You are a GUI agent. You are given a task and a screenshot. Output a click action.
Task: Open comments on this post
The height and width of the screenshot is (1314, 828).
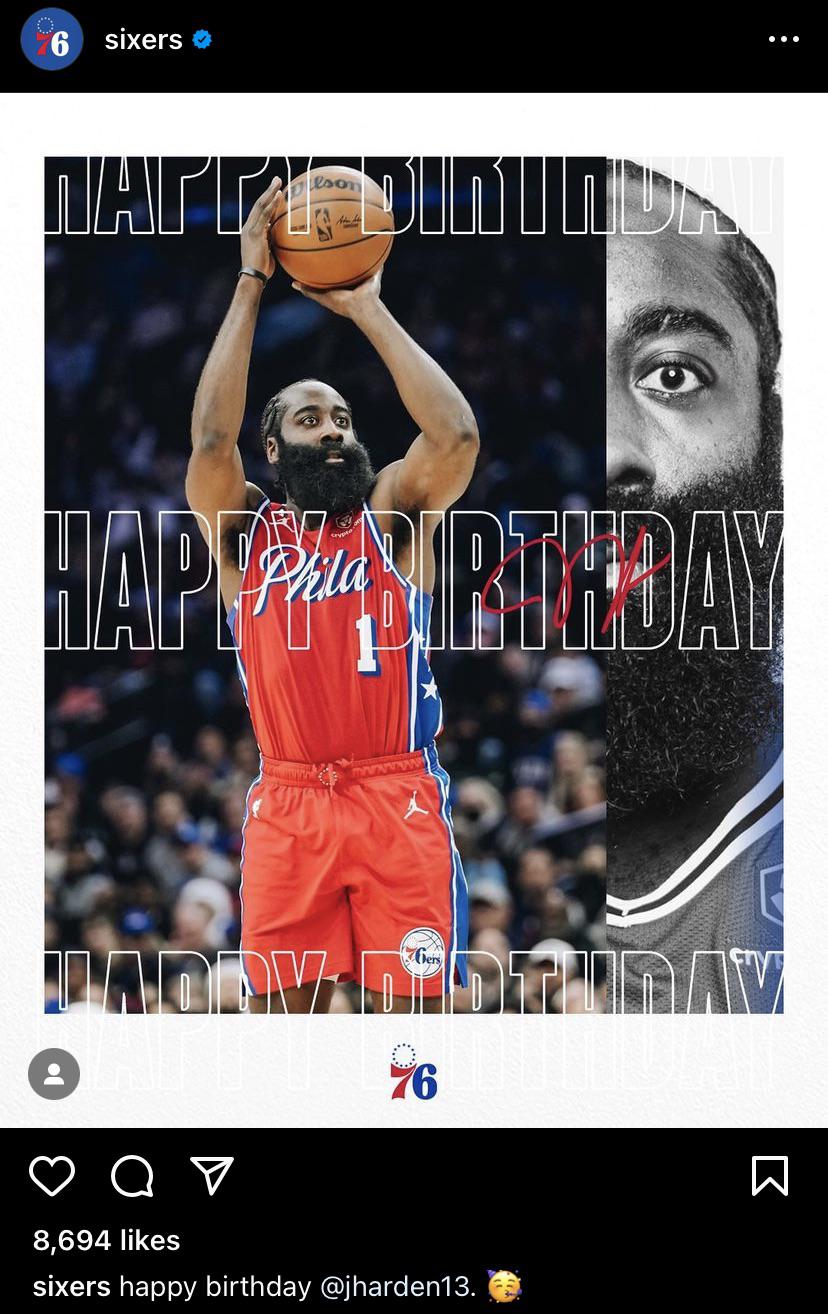tap(132, 1176)
